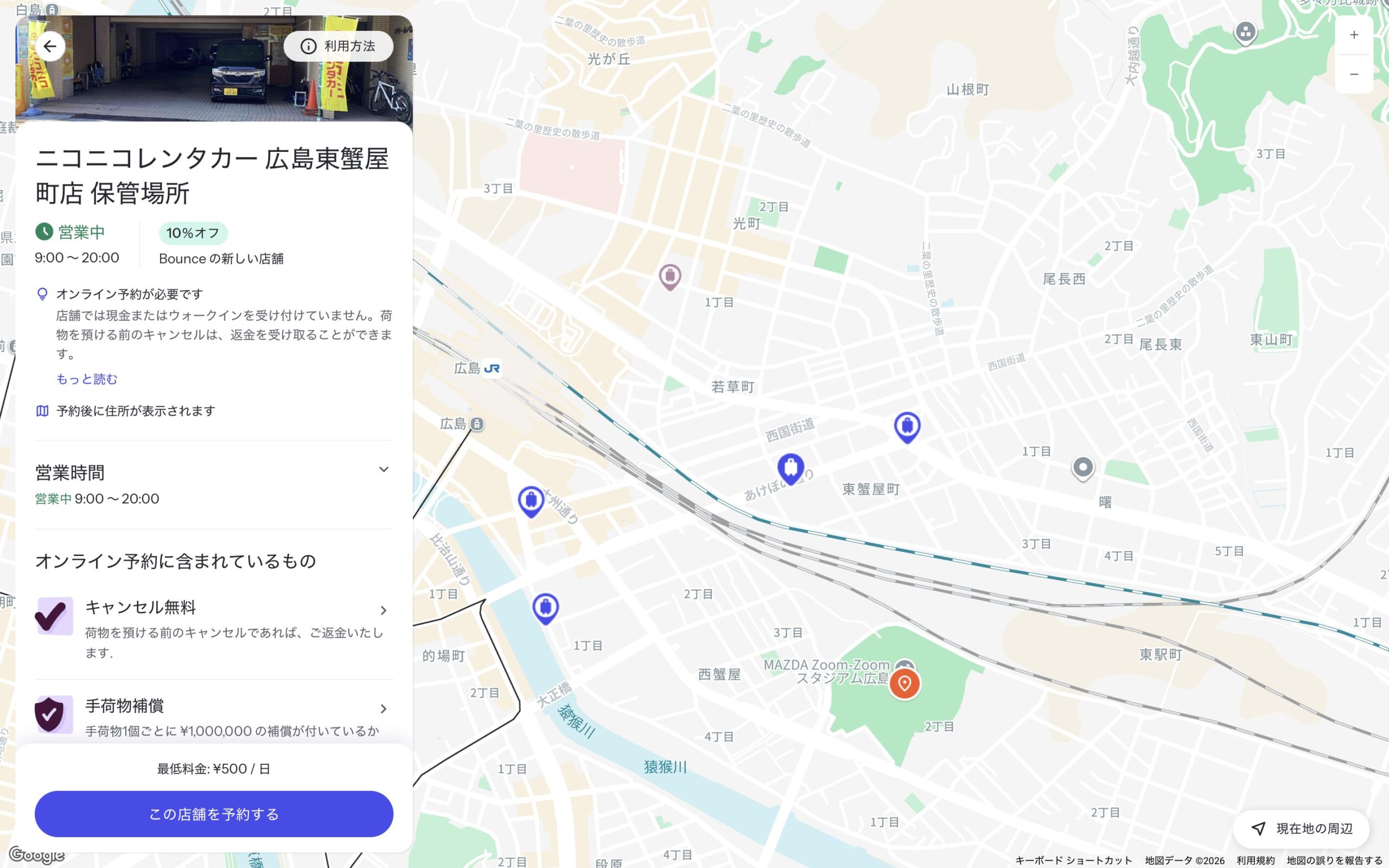Image resolution: width=1389 pixels, height=868 pixels.
Task: Zoom out on the map
Action: point(1353,74)
